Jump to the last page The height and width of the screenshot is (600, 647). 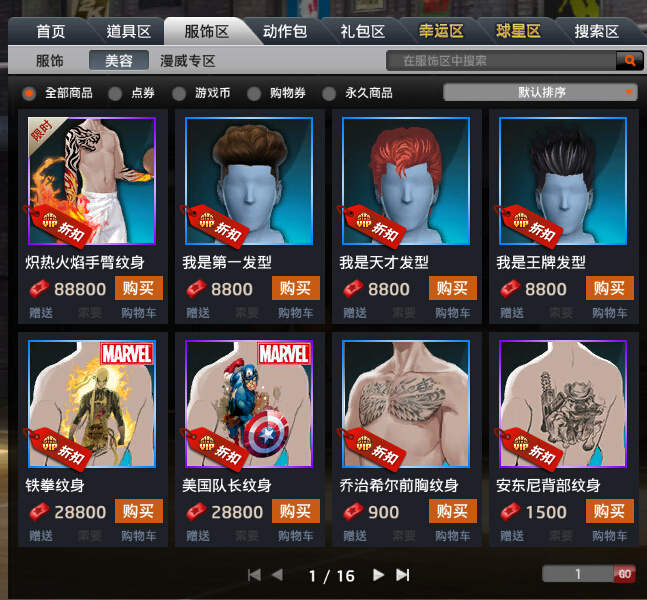point(403,575)
